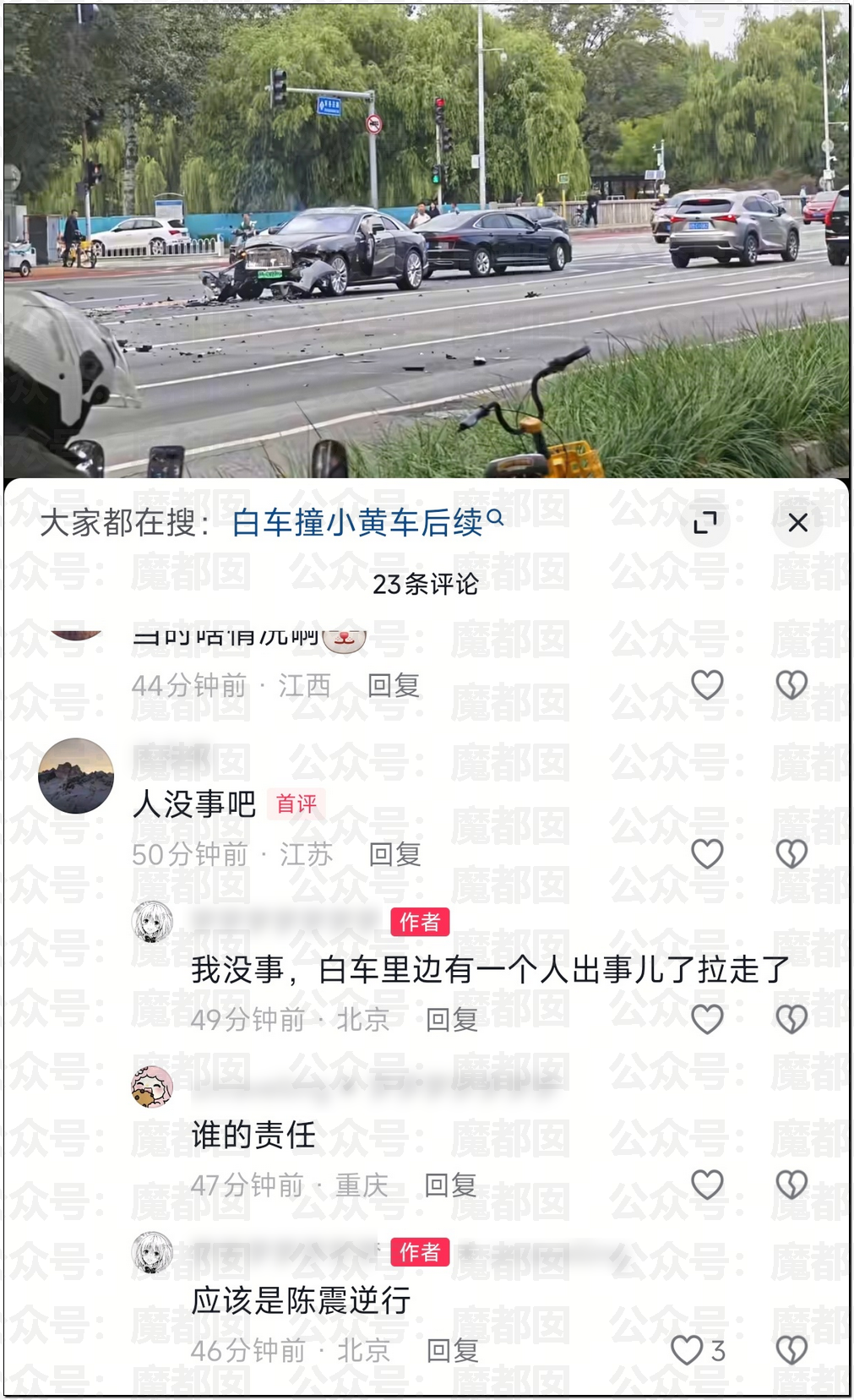The image size is (854, 1400).
Task: Close the comments panel
Action: click(797, 523)
